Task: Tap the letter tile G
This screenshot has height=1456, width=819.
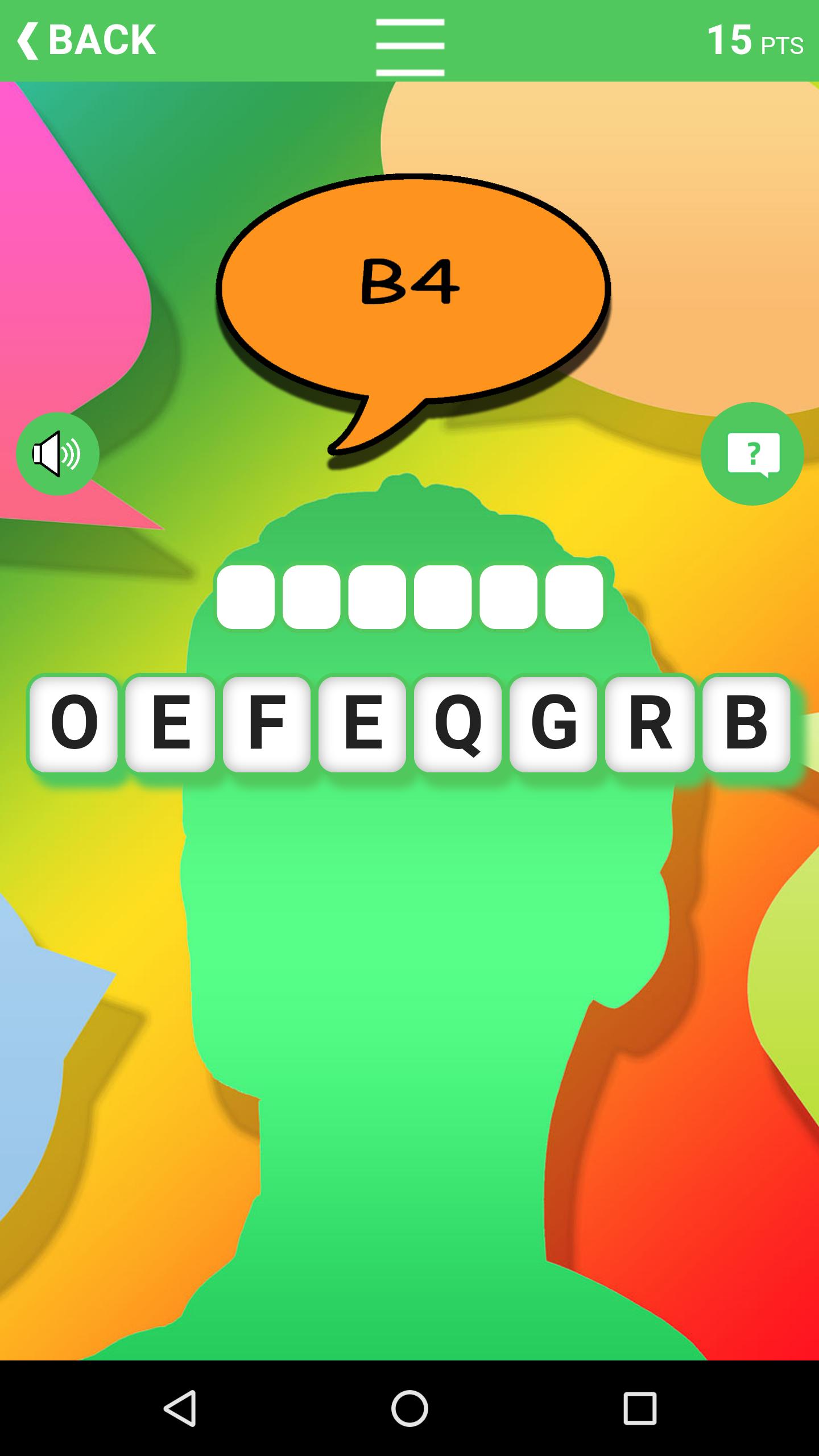Action: click(553, 723)
